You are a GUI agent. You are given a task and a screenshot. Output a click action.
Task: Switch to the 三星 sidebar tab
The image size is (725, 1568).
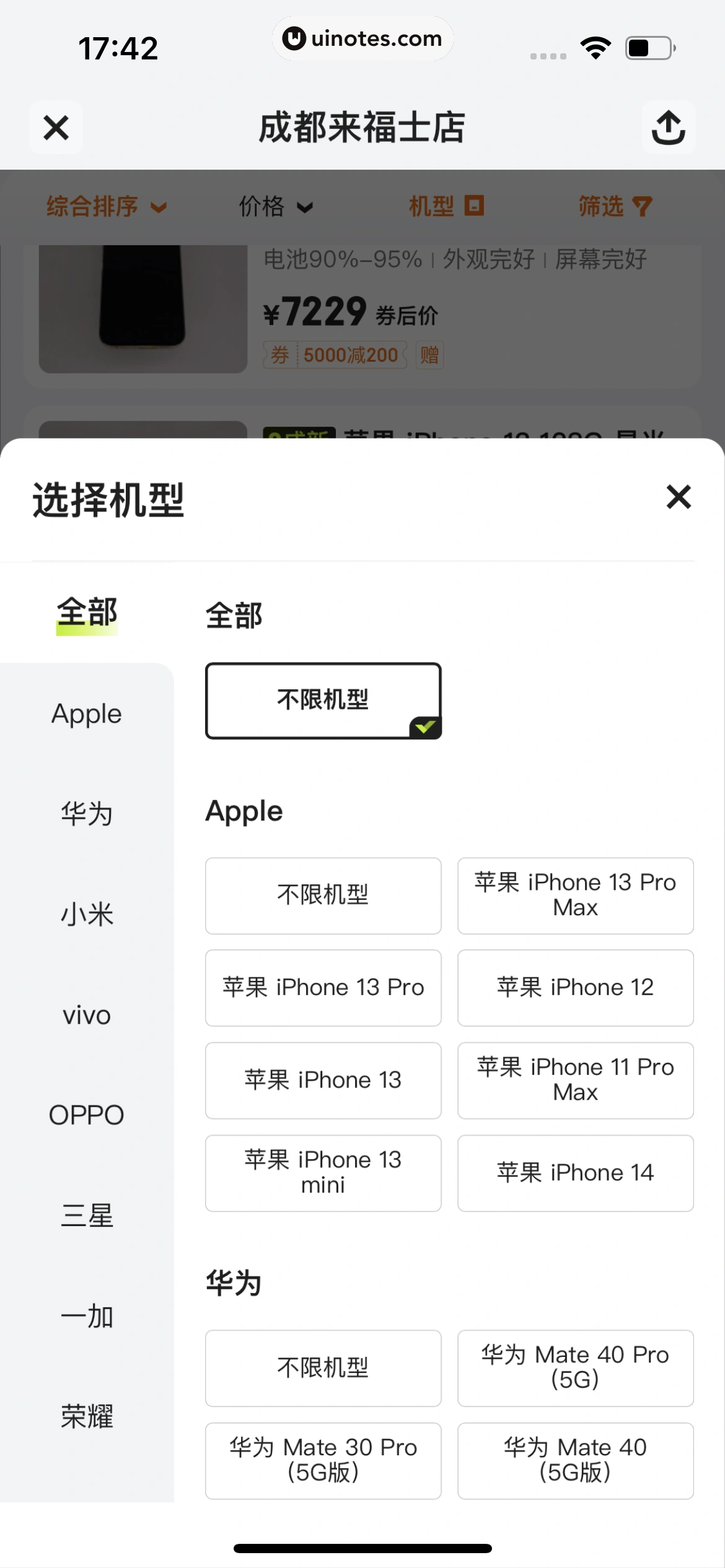87,1216
